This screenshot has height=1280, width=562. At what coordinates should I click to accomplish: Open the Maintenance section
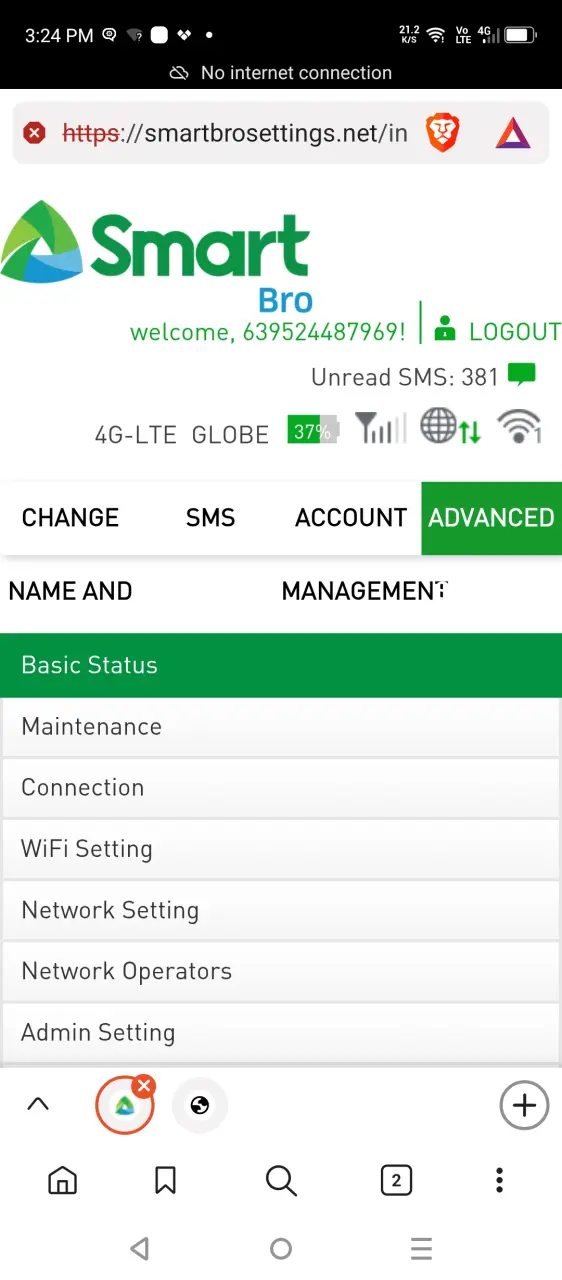(281, 727)
